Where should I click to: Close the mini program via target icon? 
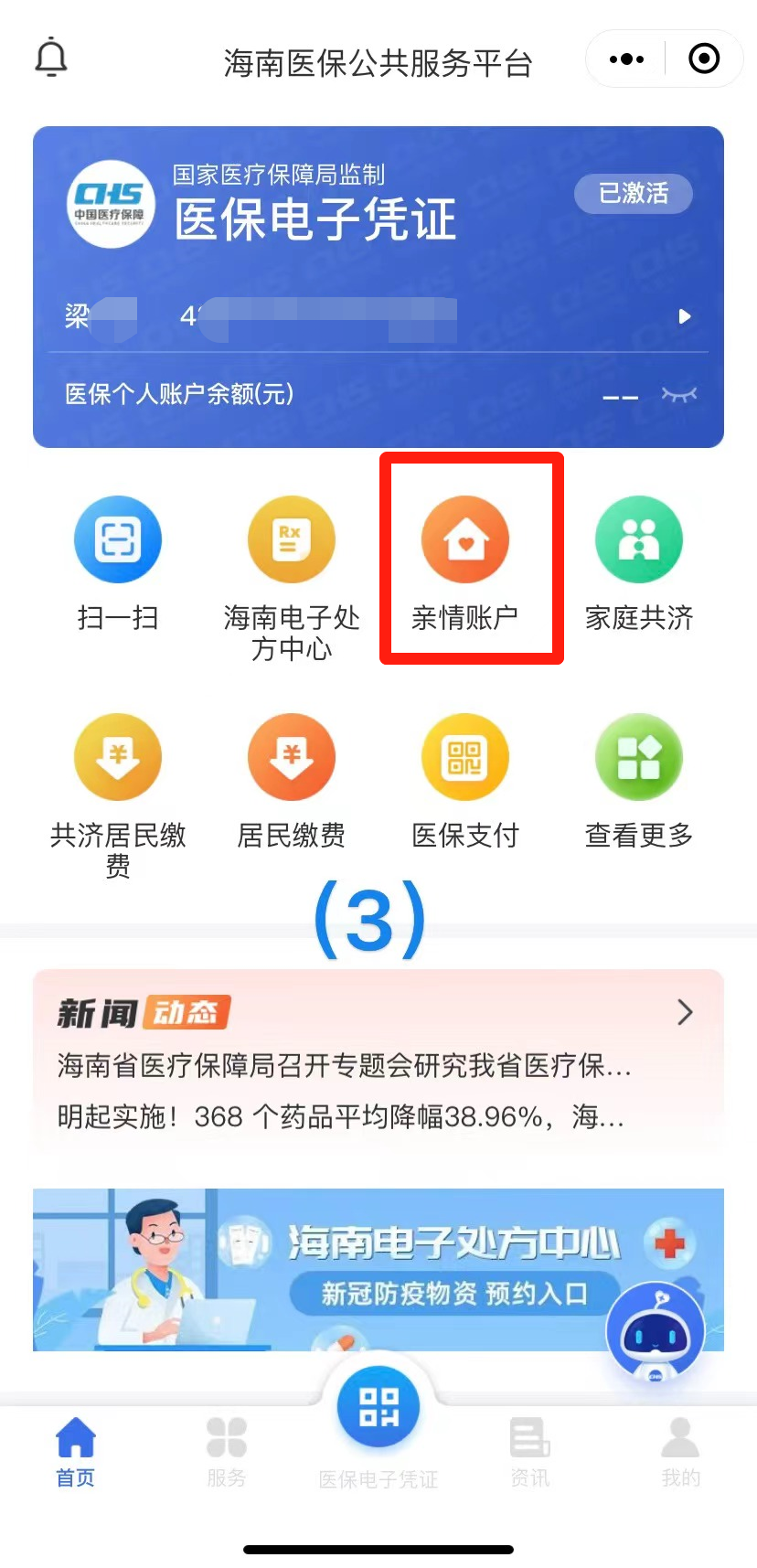coord(703,59)
